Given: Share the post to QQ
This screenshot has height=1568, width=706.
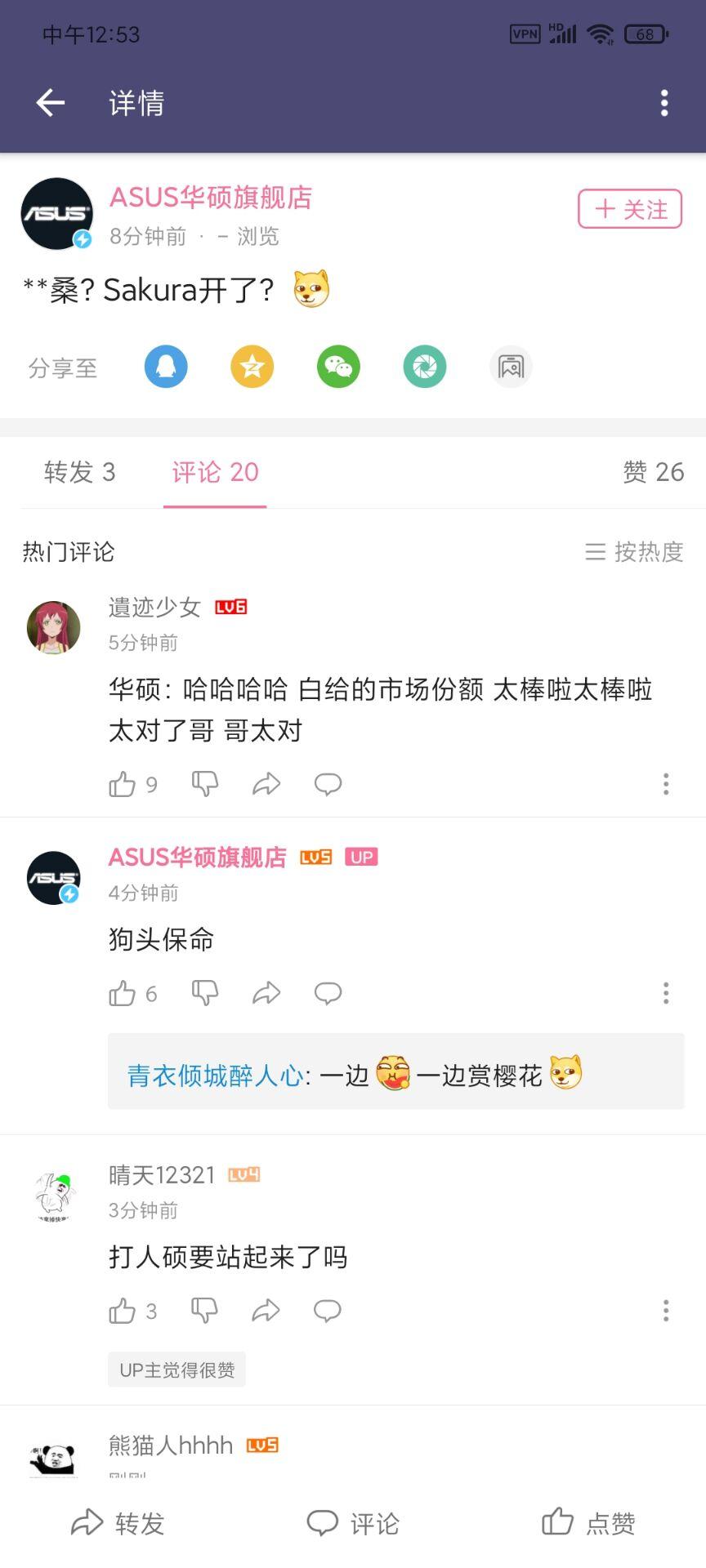Looking at the screenshot, I should click(167, 367).
